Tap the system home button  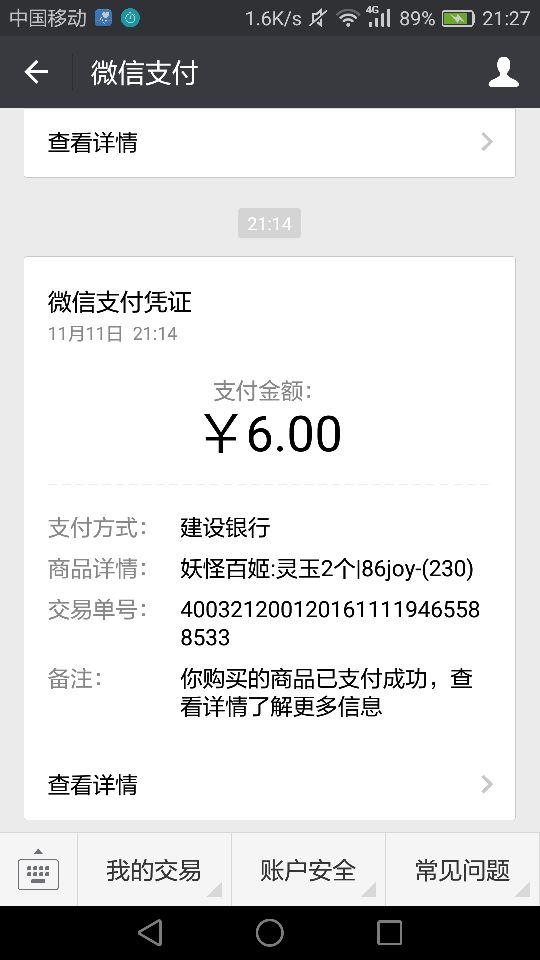(x=270, y=933)
